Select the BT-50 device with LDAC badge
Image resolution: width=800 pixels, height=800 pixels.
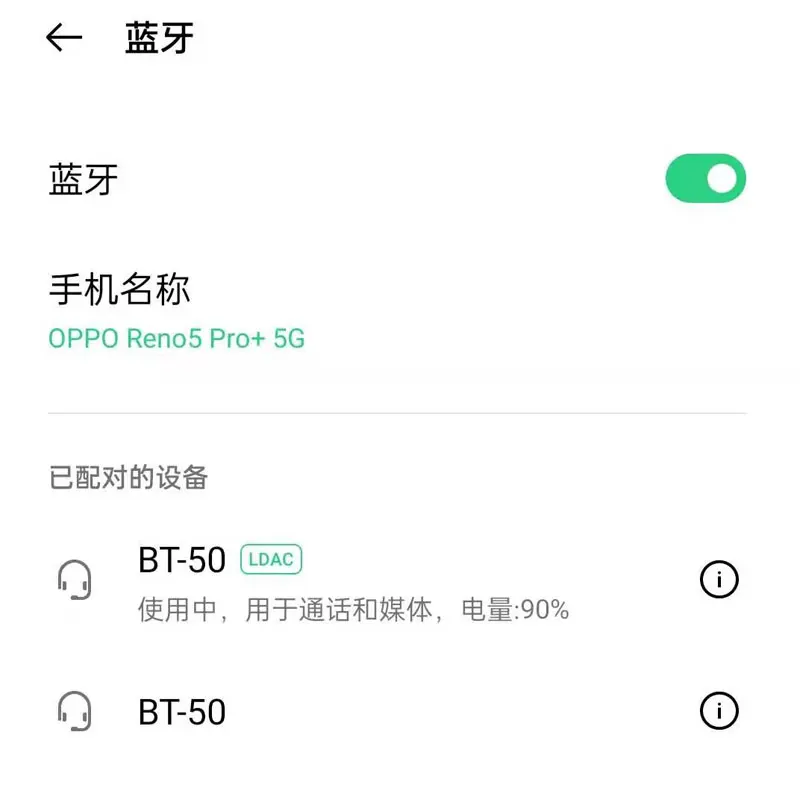(352, 580)
